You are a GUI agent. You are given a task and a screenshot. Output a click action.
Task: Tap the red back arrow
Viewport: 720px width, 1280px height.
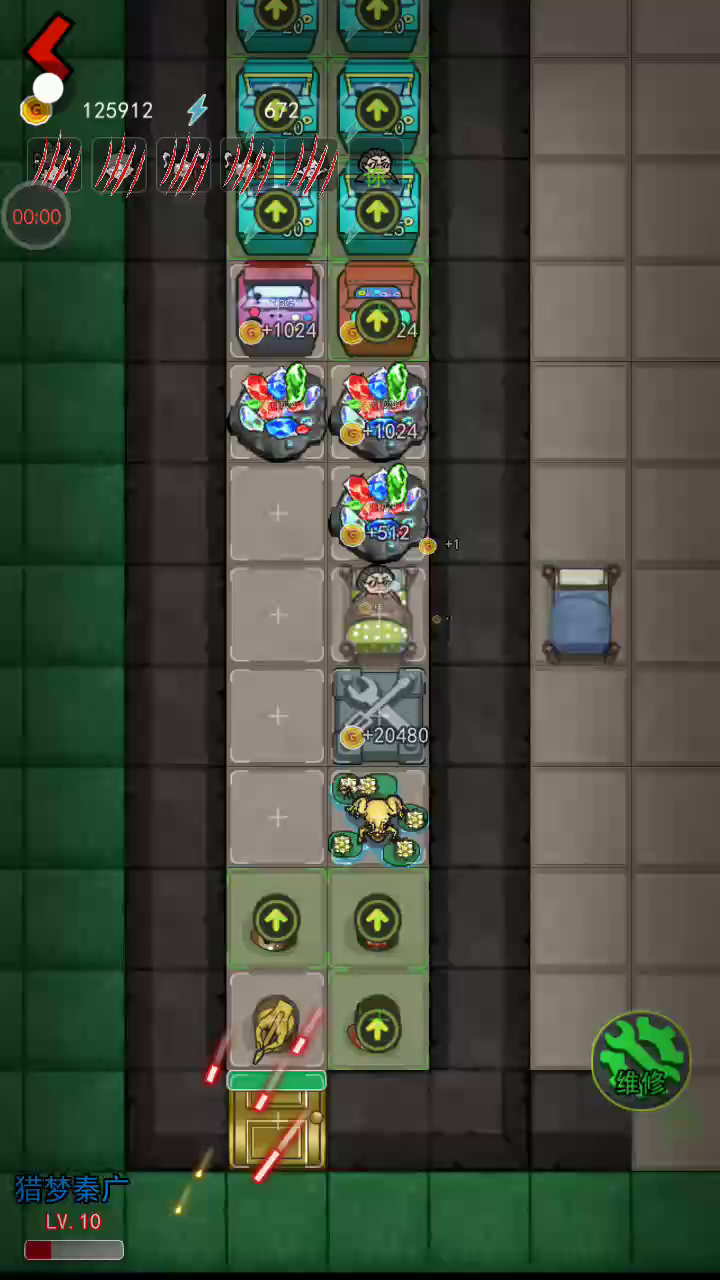(48, 47)
